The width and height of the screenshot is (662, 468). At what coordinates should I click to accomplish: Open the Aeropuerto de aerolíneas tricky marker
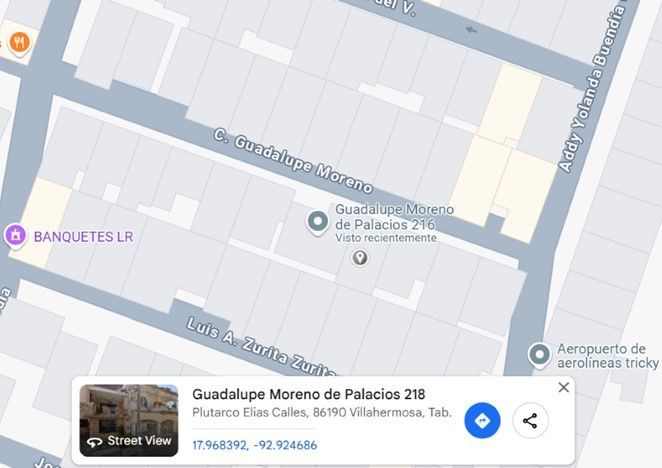pyautogui.click(x=540, y=353)
